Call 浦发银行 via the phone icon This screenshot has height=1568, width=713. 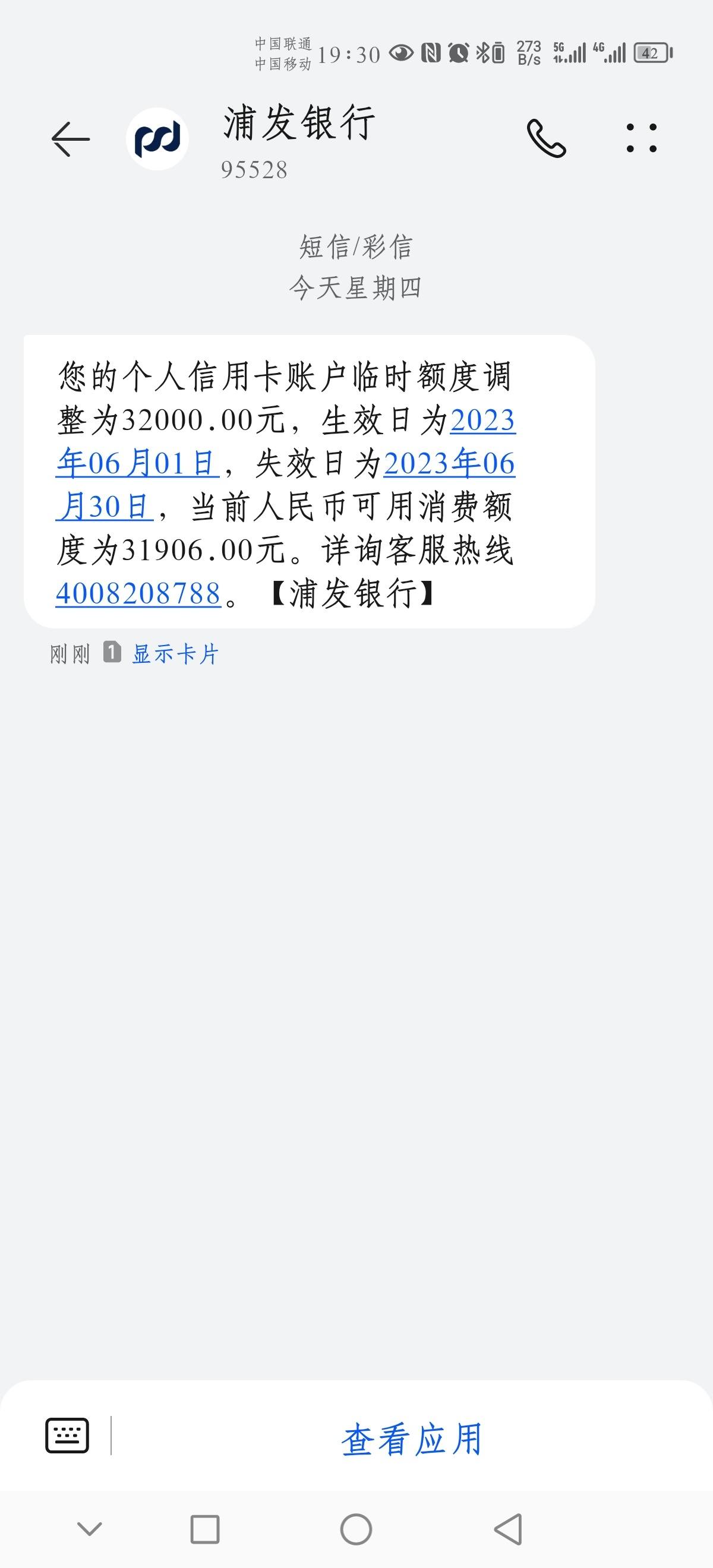pos(546,139)
